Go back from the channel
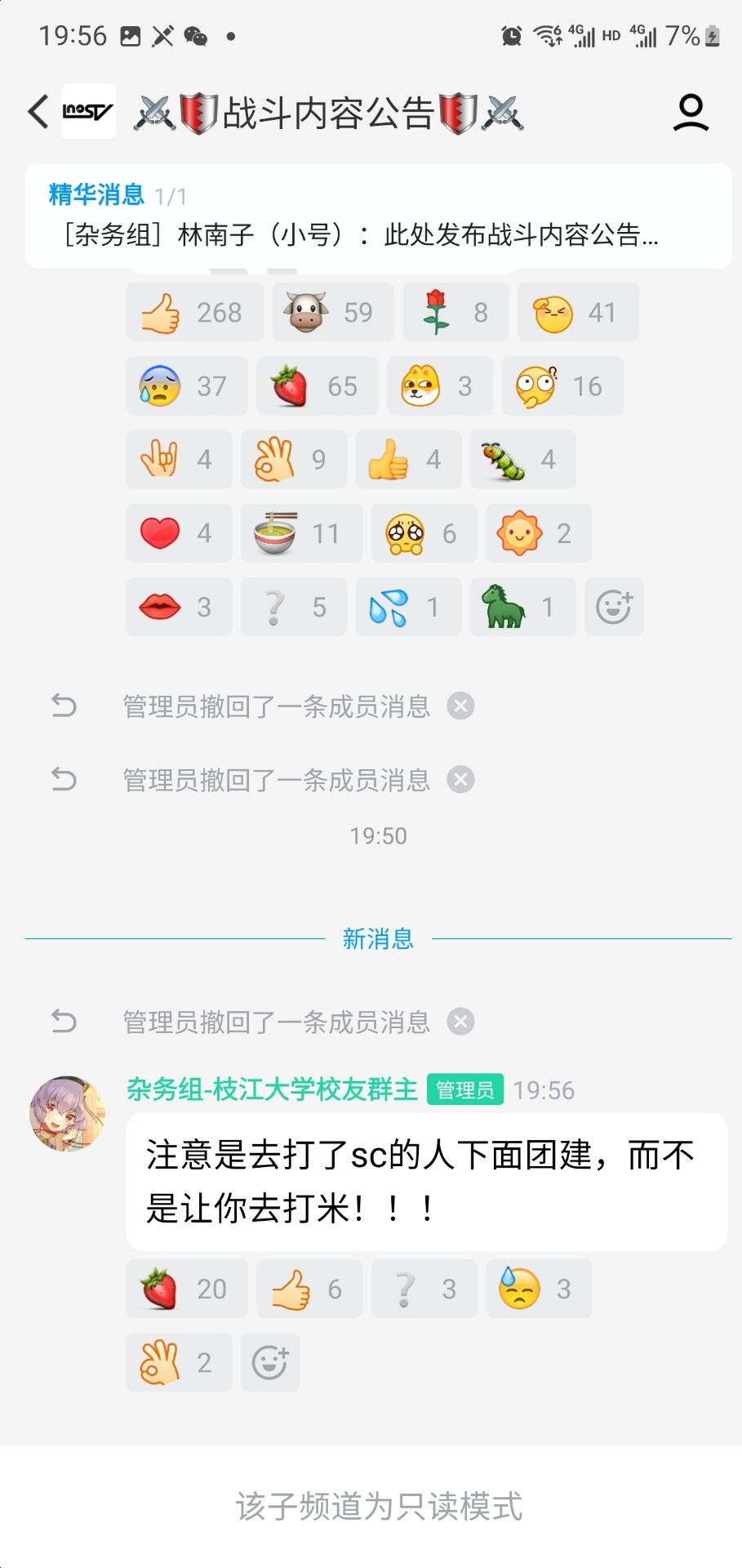Screen dimensions: 742x1568 tap(38, 112)
